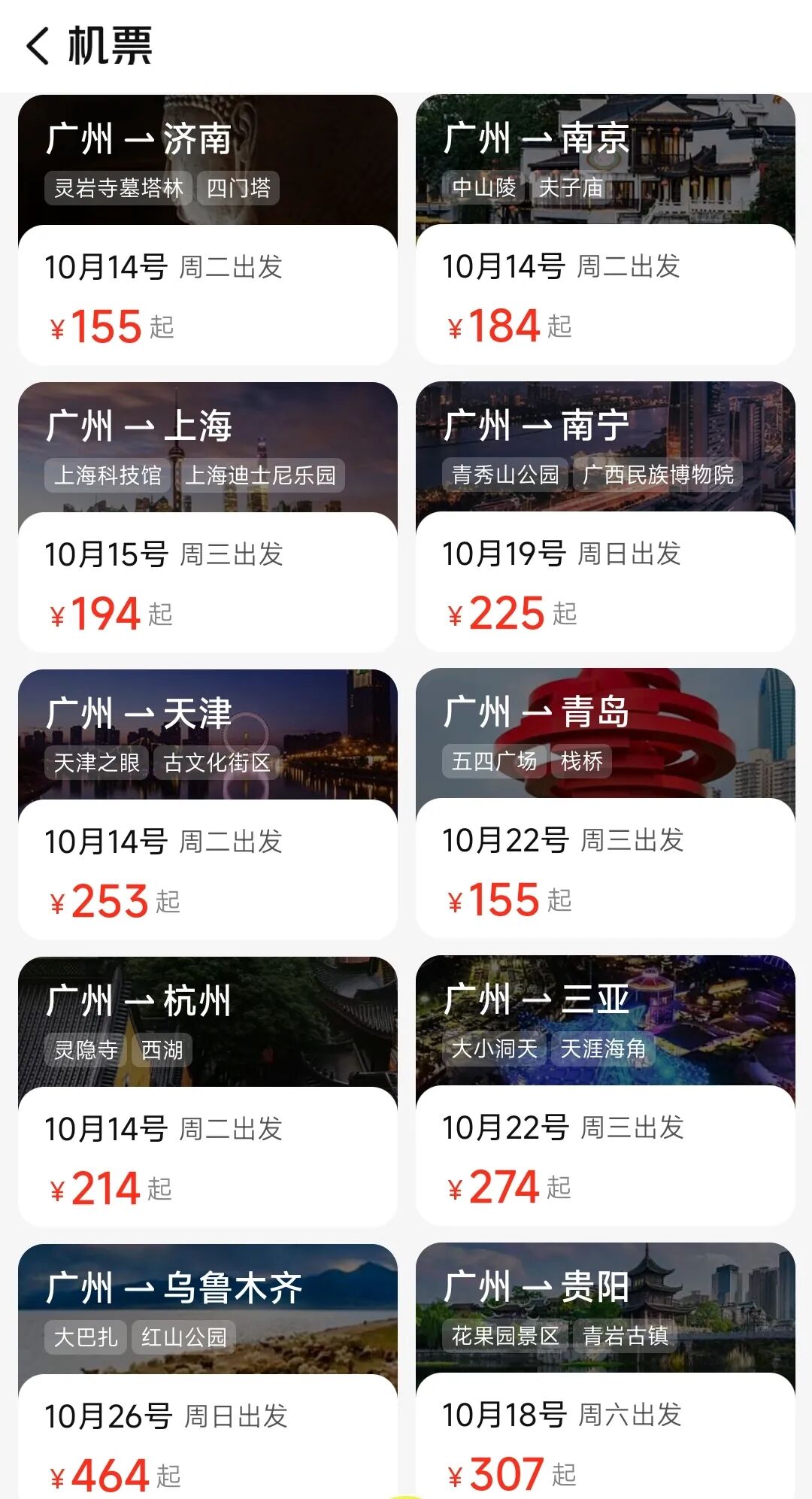This screenshot has width=812, height=1499.
Task: Select the 灵岩寺墓塔林 tag
Action: tap(117, 188)
